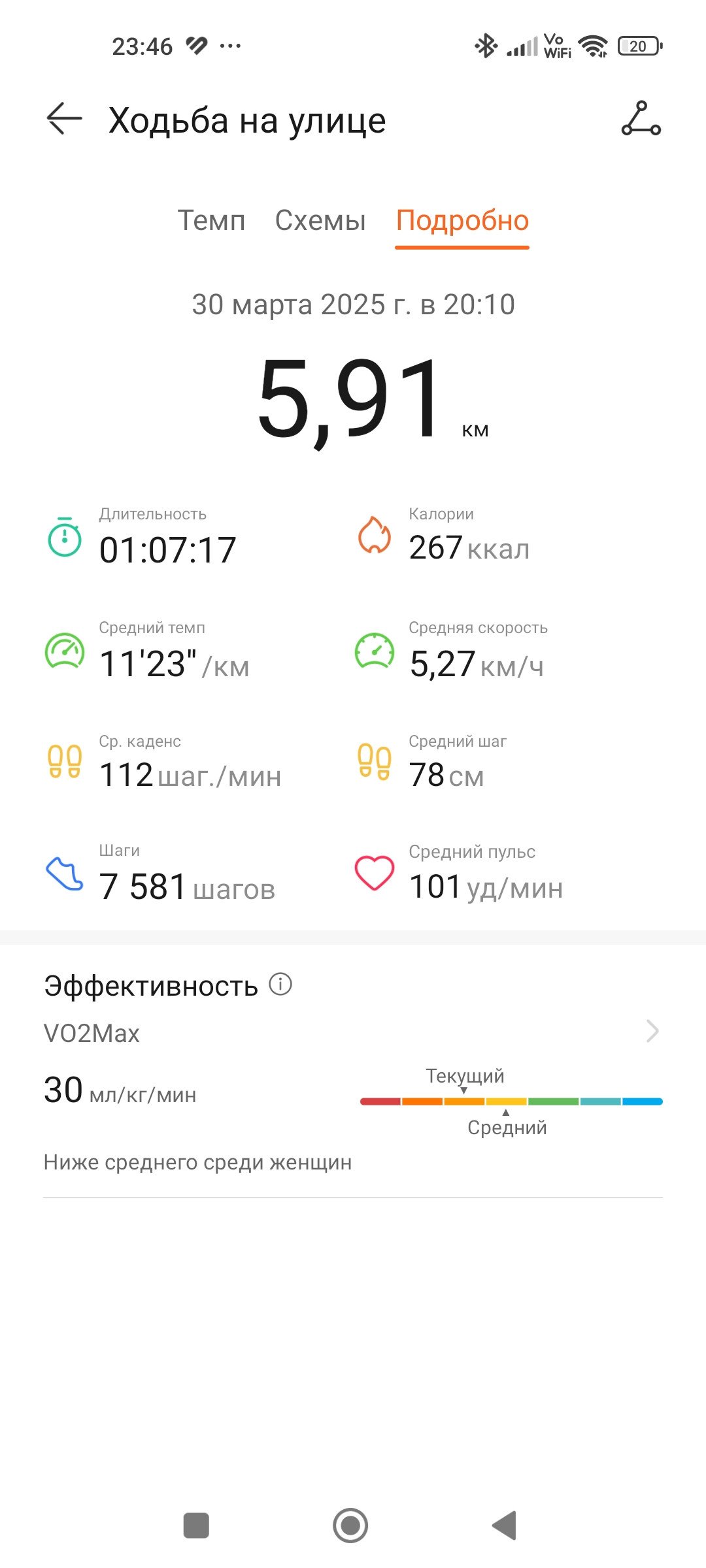Go back using the top arrow
Screen dimensions: 706x1568
tap(64, 119)
